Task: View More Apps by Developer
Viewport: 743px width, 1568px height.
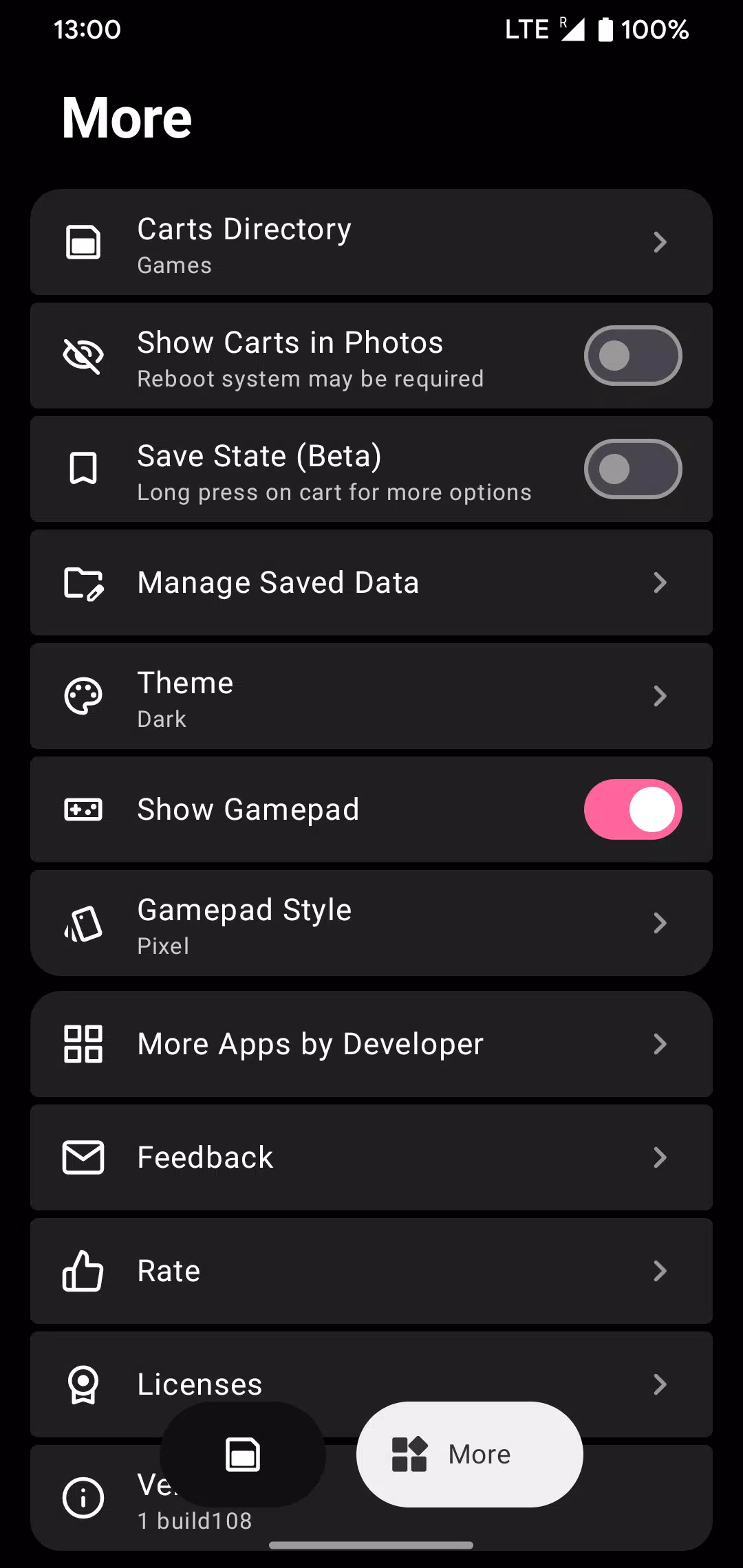Action: tap(371, 1044)
